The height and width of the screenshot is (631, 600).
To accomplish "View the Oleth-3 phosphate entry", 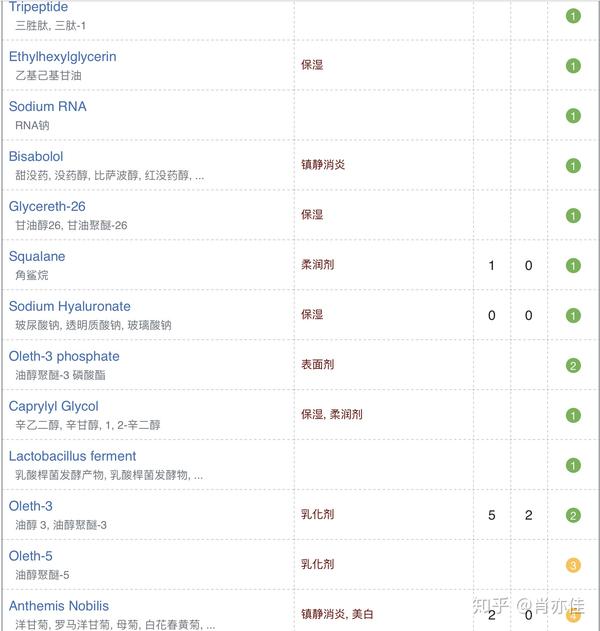I will [x=64, y=357].
